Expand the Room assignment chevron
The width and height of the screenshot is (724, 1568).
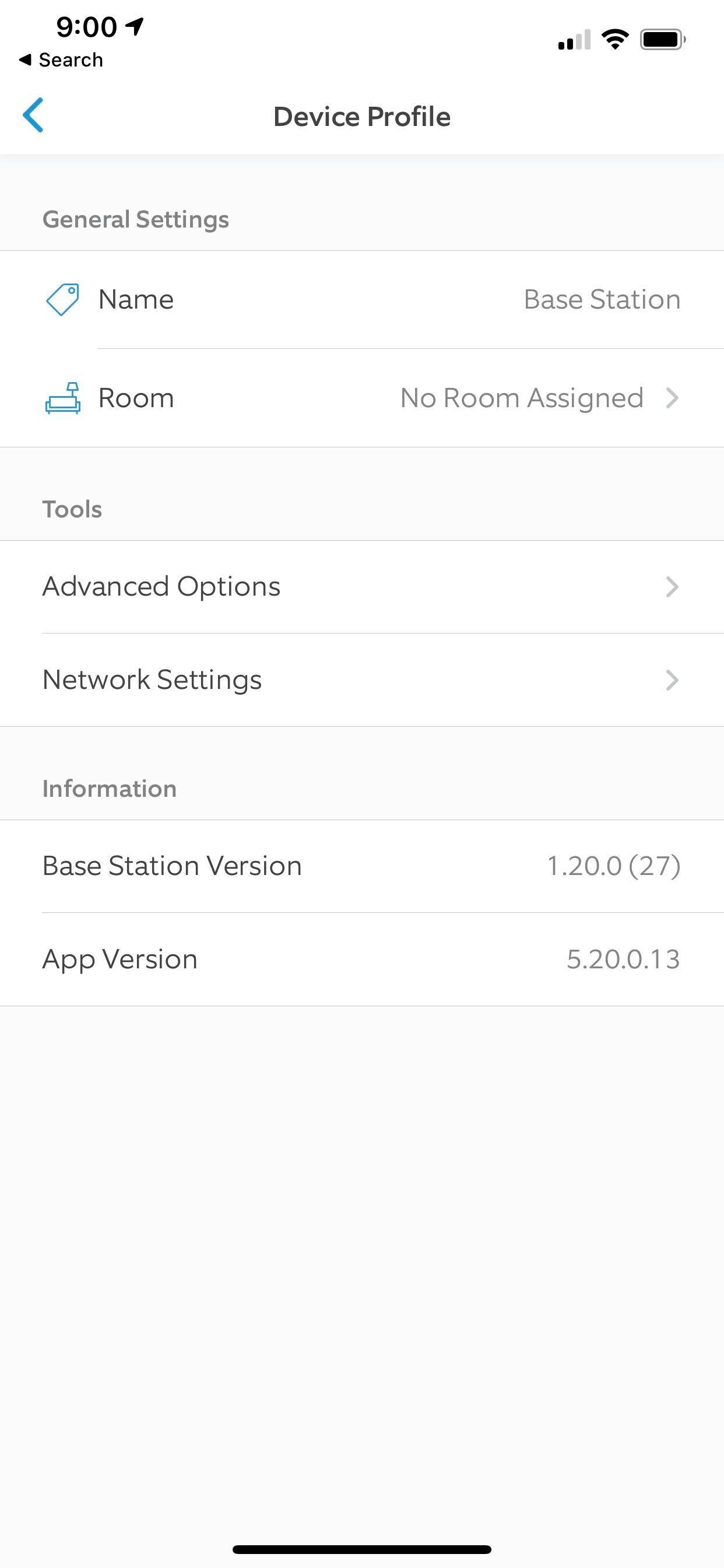point(672,397)
